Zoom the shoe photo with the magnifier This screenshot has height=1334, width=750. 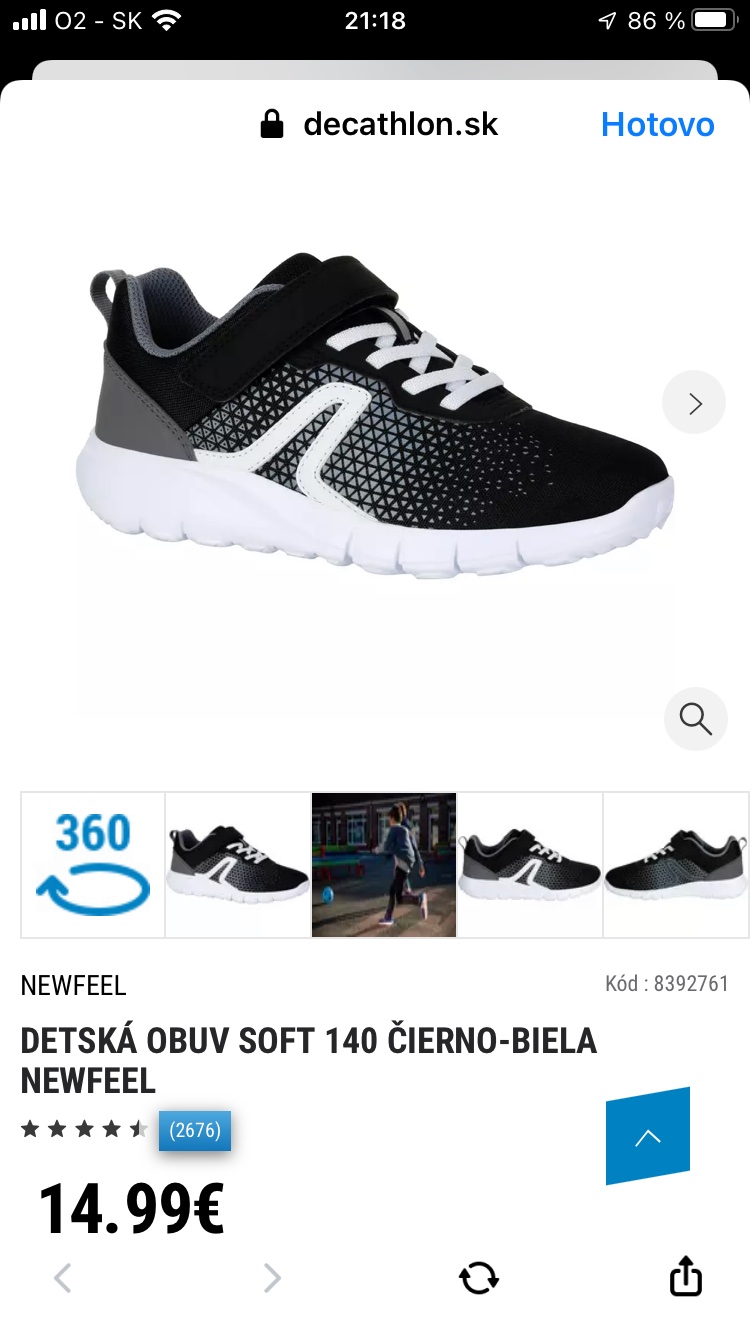pos(694,718)
